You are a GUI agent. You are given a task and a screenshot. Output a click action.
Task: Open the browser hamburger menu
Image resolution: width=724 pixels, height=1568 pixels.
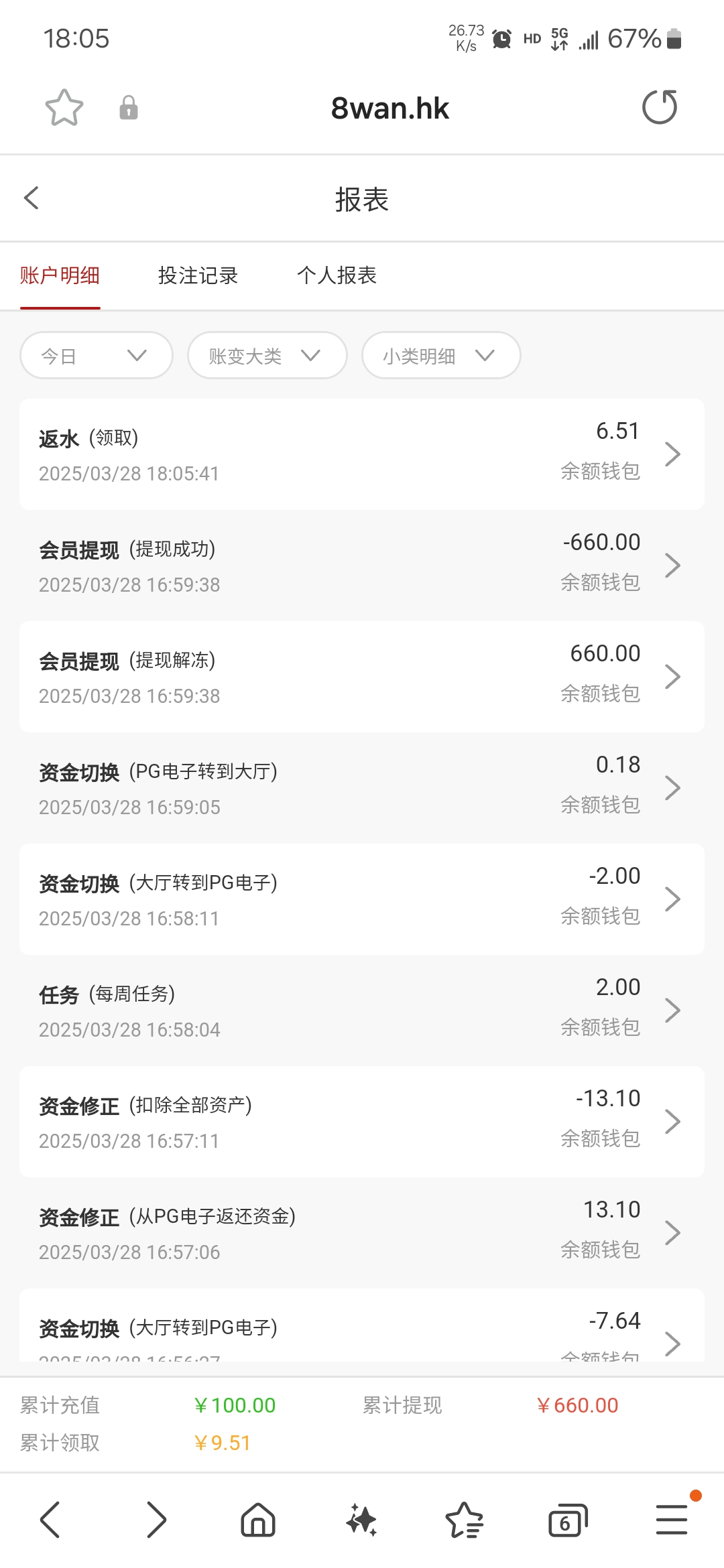pos(672,1520)
